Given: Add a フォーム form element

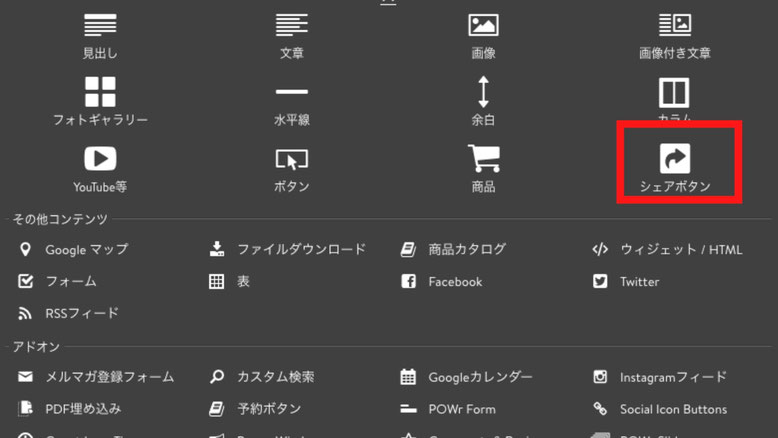Looking at the screenshot, I should pos(70,281).
